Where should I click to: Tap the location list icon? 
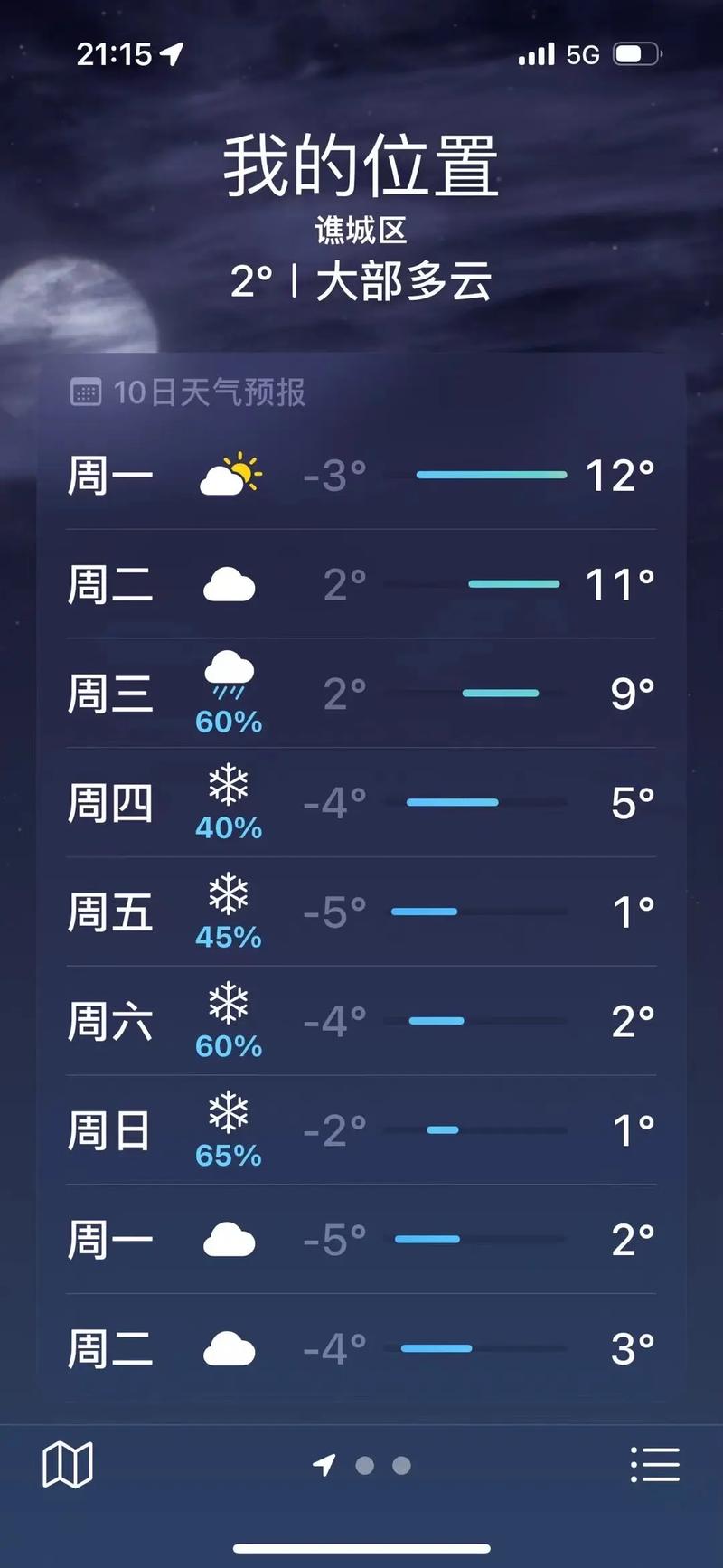coord(656,1465)
